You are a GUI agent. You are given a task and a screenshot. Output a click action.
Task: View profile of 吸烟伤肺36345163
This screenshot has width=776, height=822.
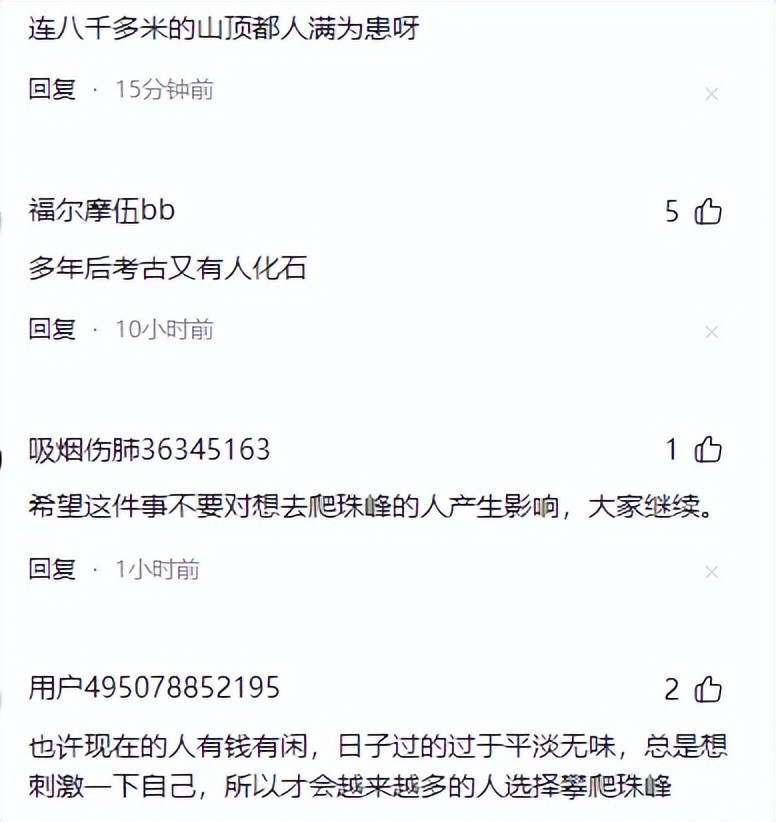[x=149, y=450]
